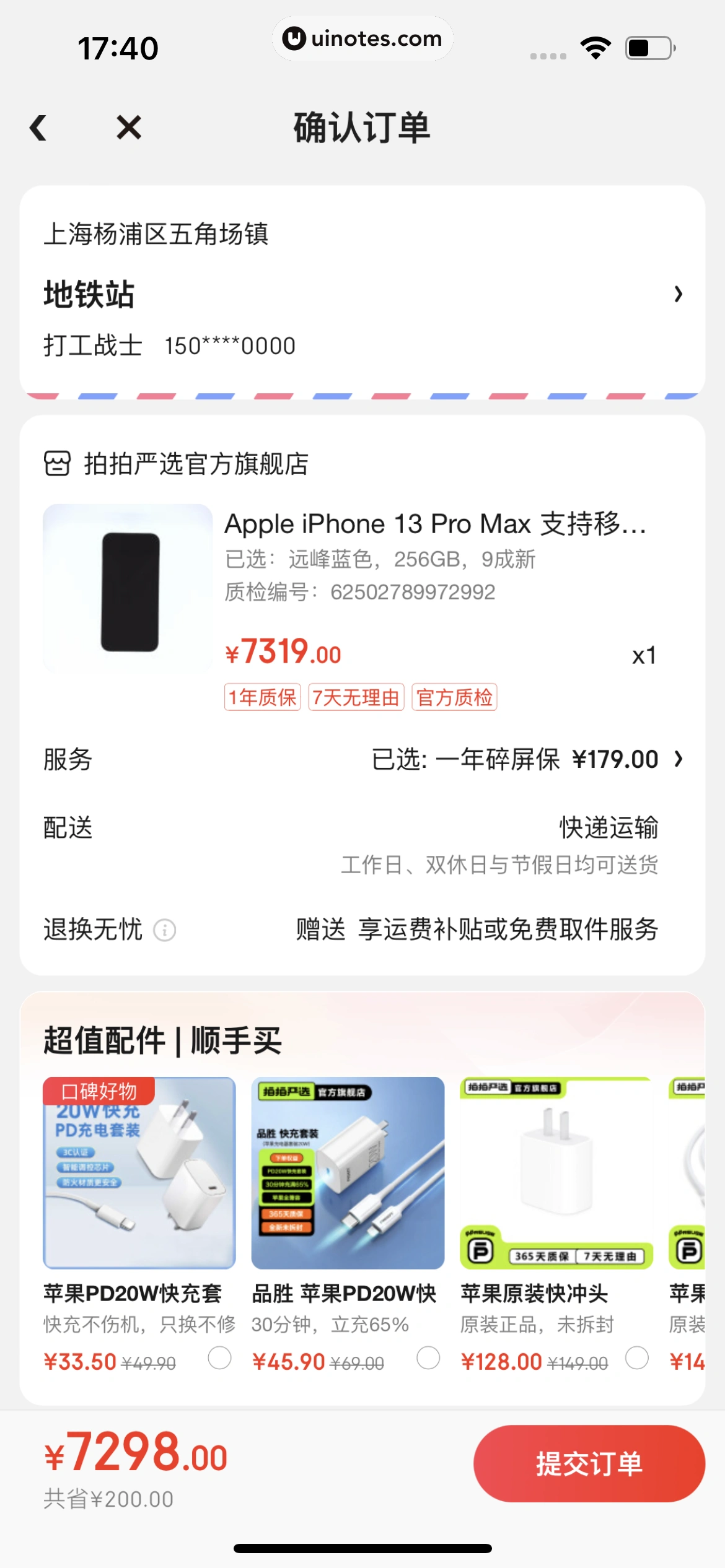Select the 苹果原装快冲头 radio button

(x=638, y=1357)
